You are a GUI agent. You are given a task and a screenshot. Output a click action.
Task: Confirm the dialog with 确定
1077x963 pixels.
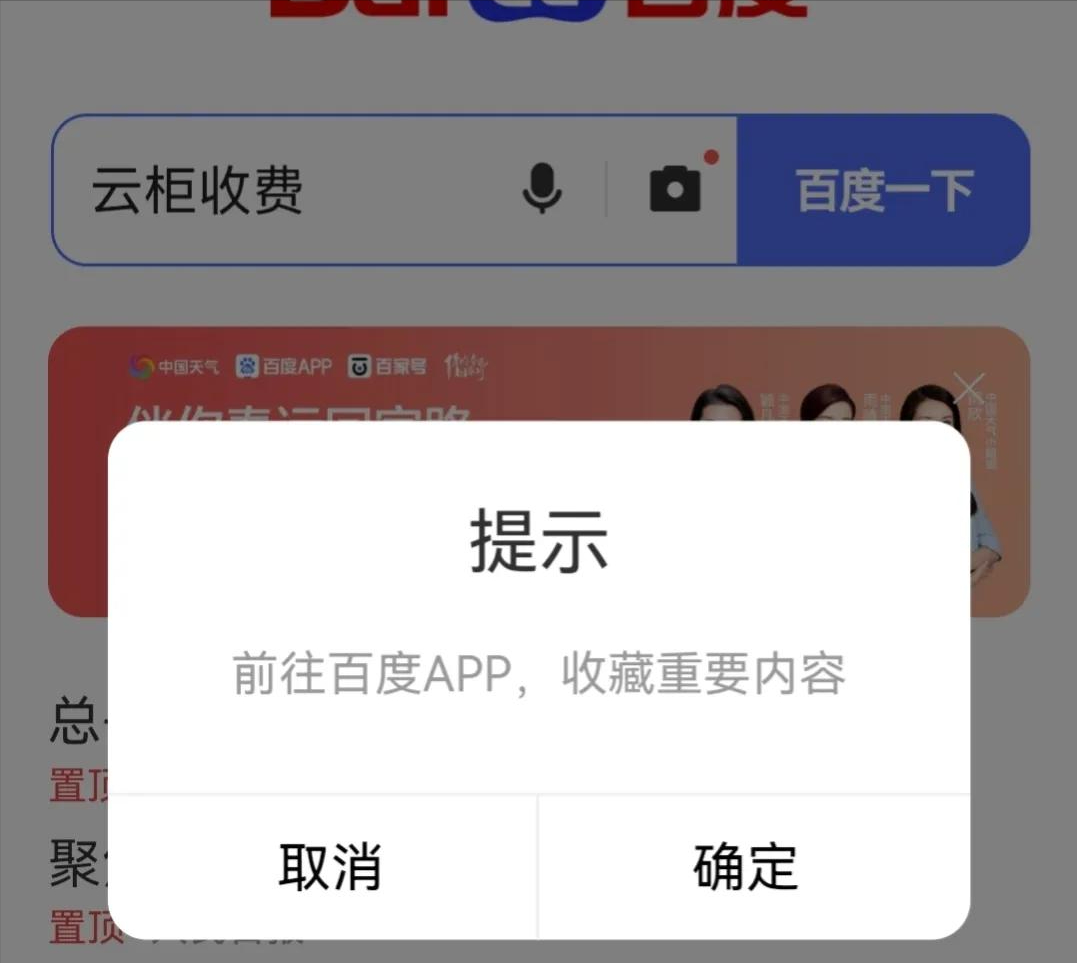click(745, 866)
